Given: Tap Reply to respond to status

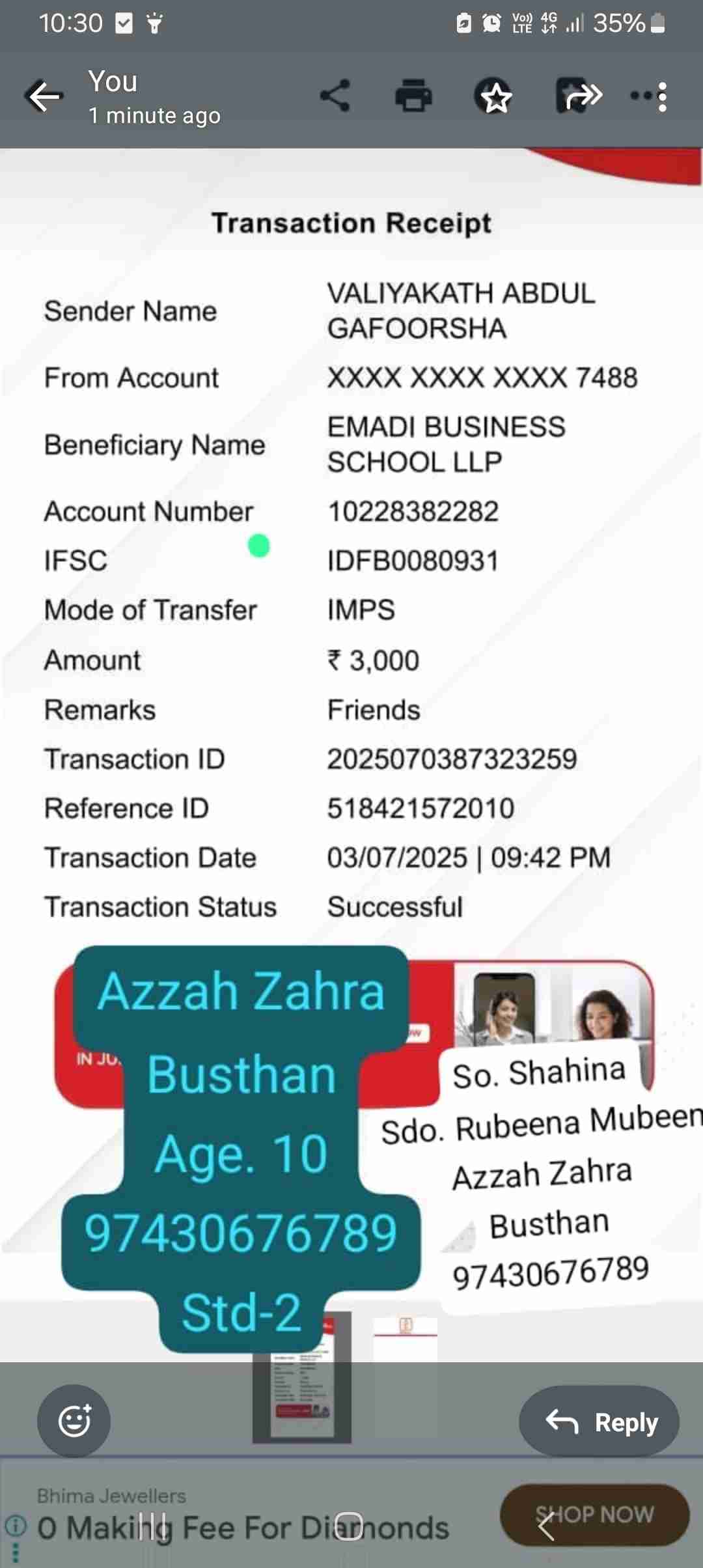Looking at the screenshot, I should tap(599, 1421).
